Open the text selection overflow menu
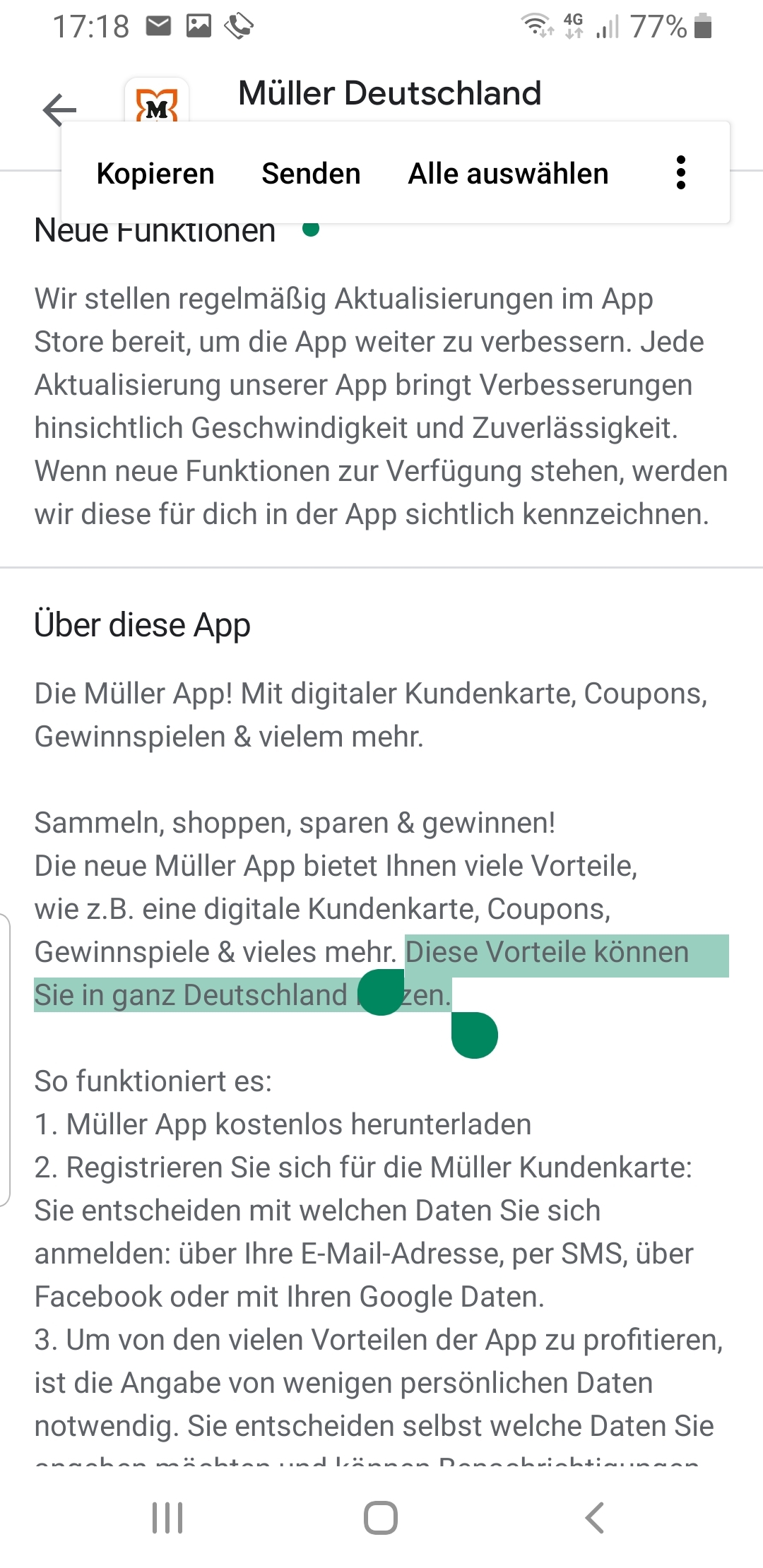763x1568 pixels. (680, 173)
